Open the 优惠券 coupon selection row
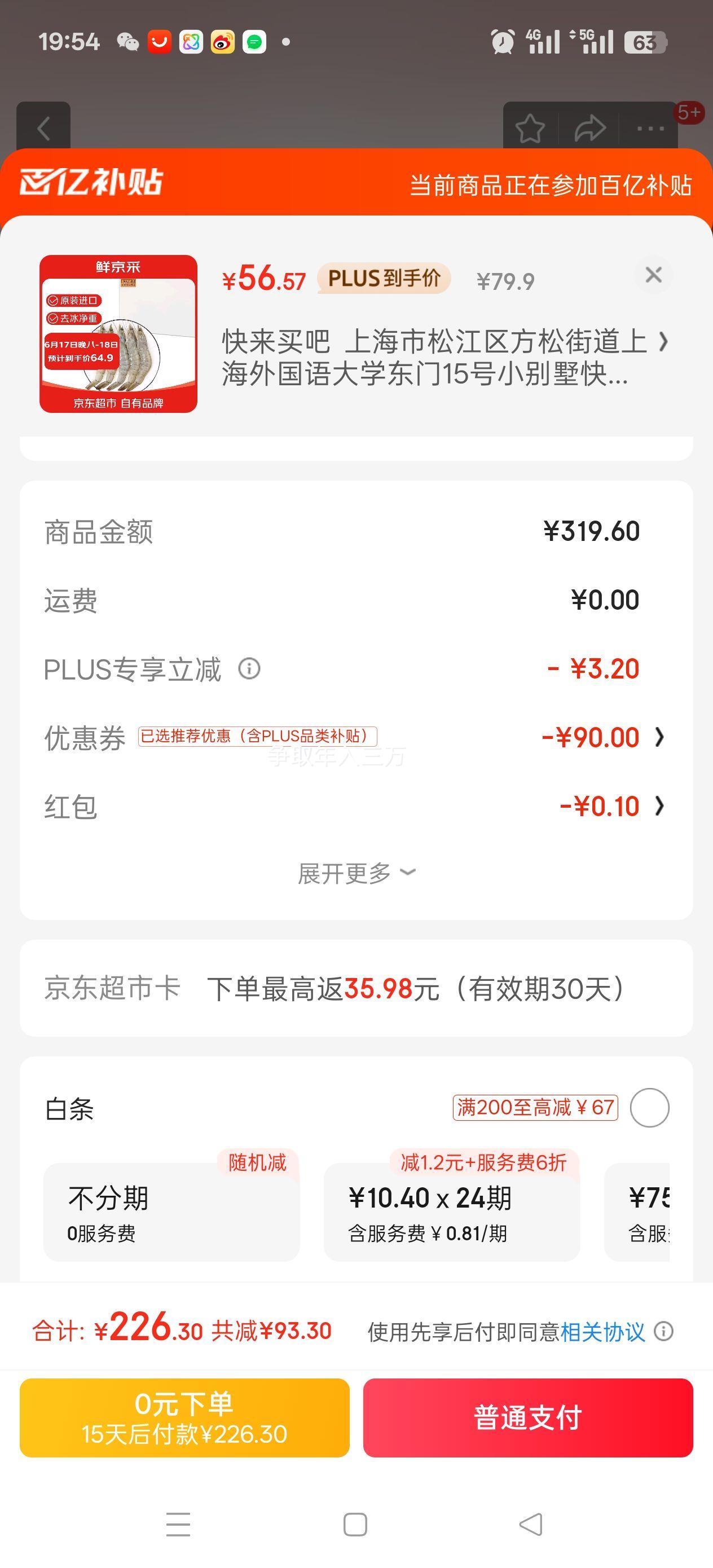Screen dimensions: 713x1568 click(355, 737)
